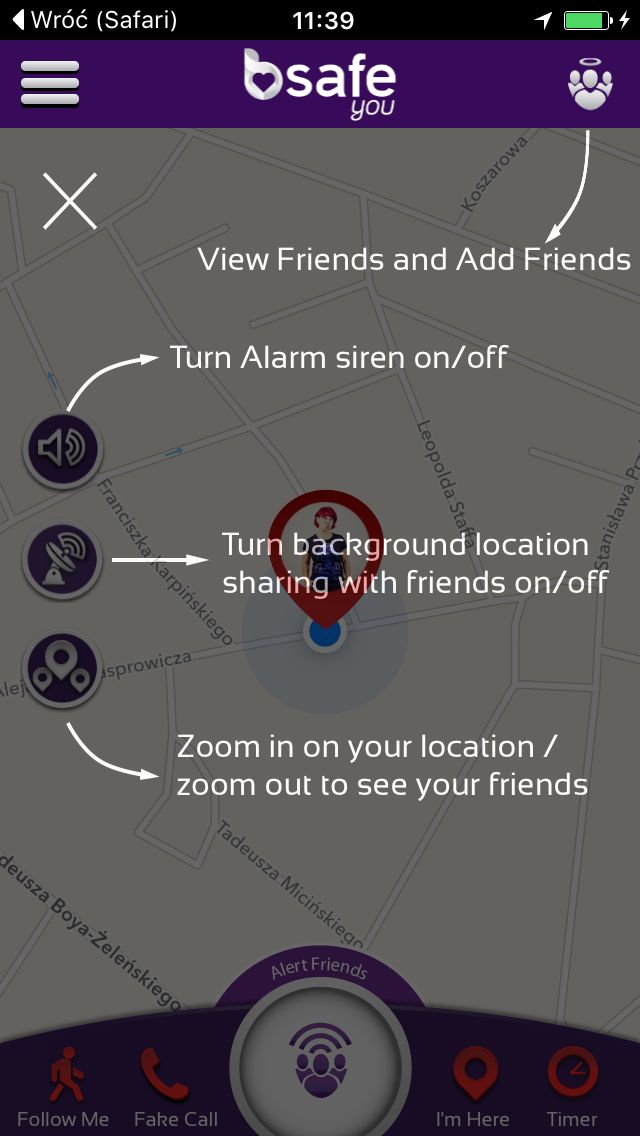Open the friends icon in header
Screen dimensions: 640x1136
pos(590,84)
